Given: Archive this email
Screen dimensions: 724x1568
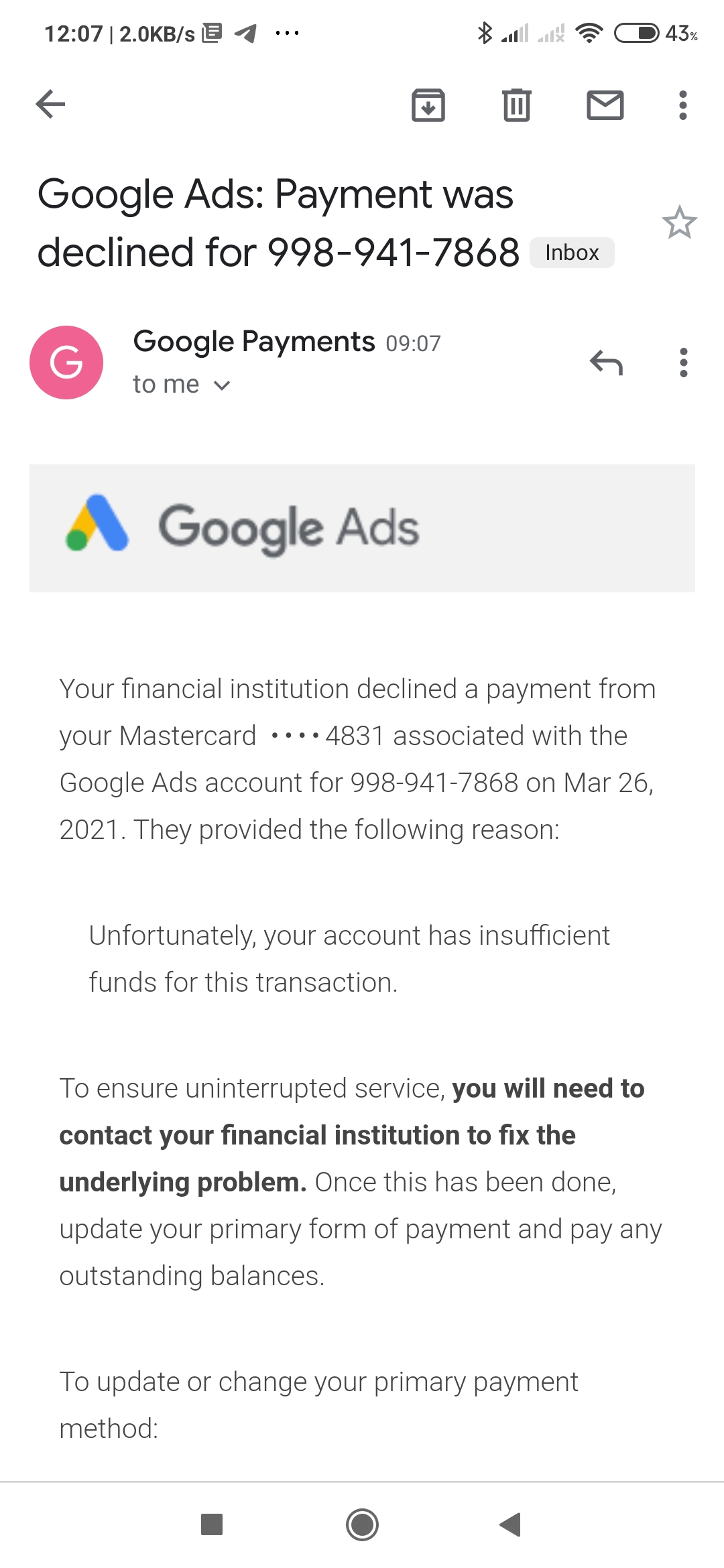Looking at the screenshot, I should 428,105.
